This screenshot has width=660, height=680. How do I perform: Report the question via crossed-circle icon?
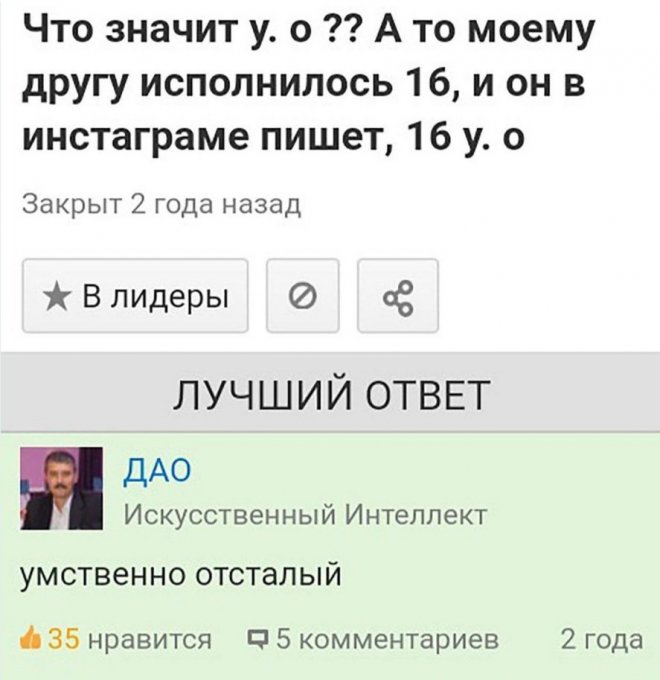(x=303, y=296)
